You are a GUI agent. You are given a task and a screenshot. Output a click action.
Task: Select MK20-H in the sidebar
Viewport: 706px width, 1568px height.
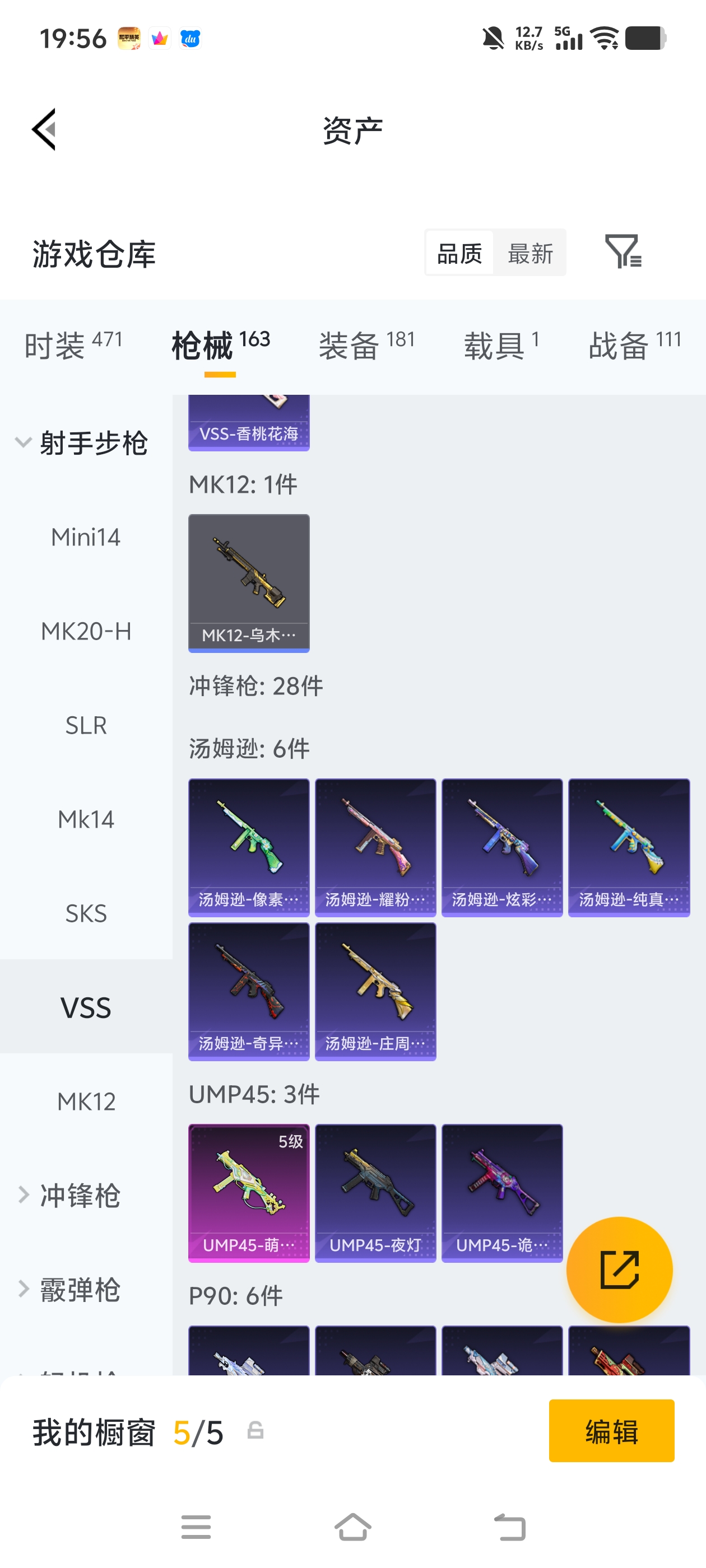[86, 631]
